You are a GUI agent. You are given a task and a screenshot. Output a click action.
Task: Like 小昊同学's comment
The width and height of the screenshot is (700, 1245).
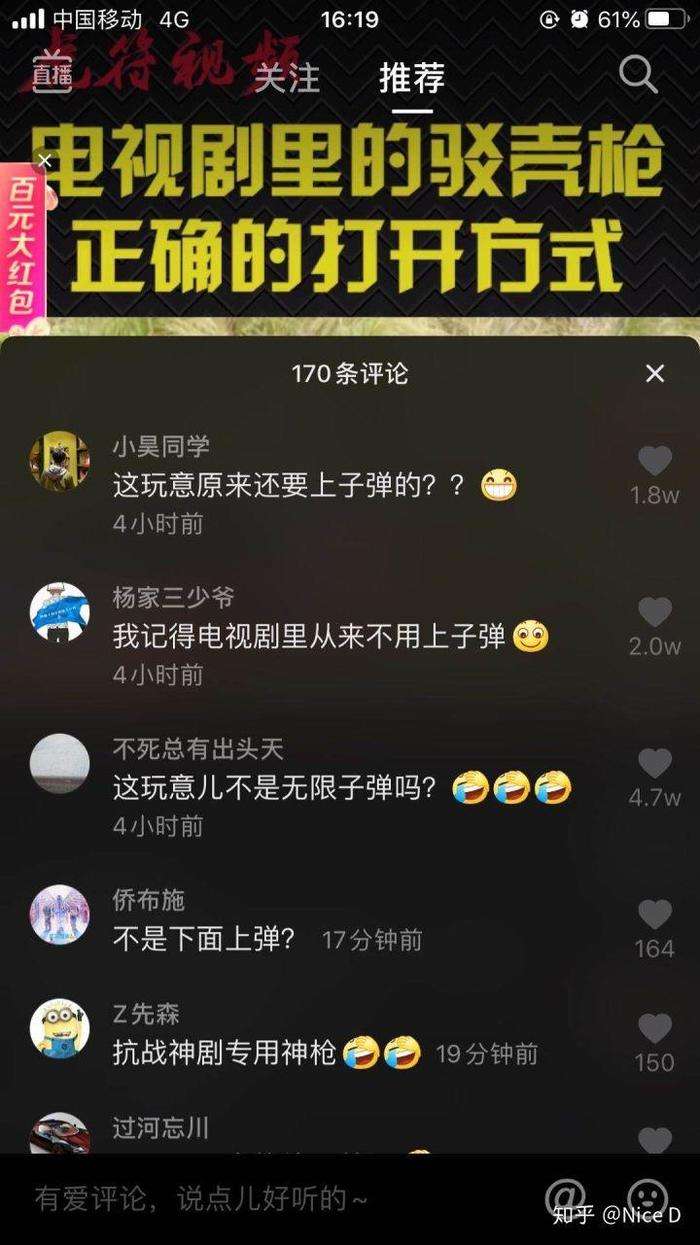(655, 461)
